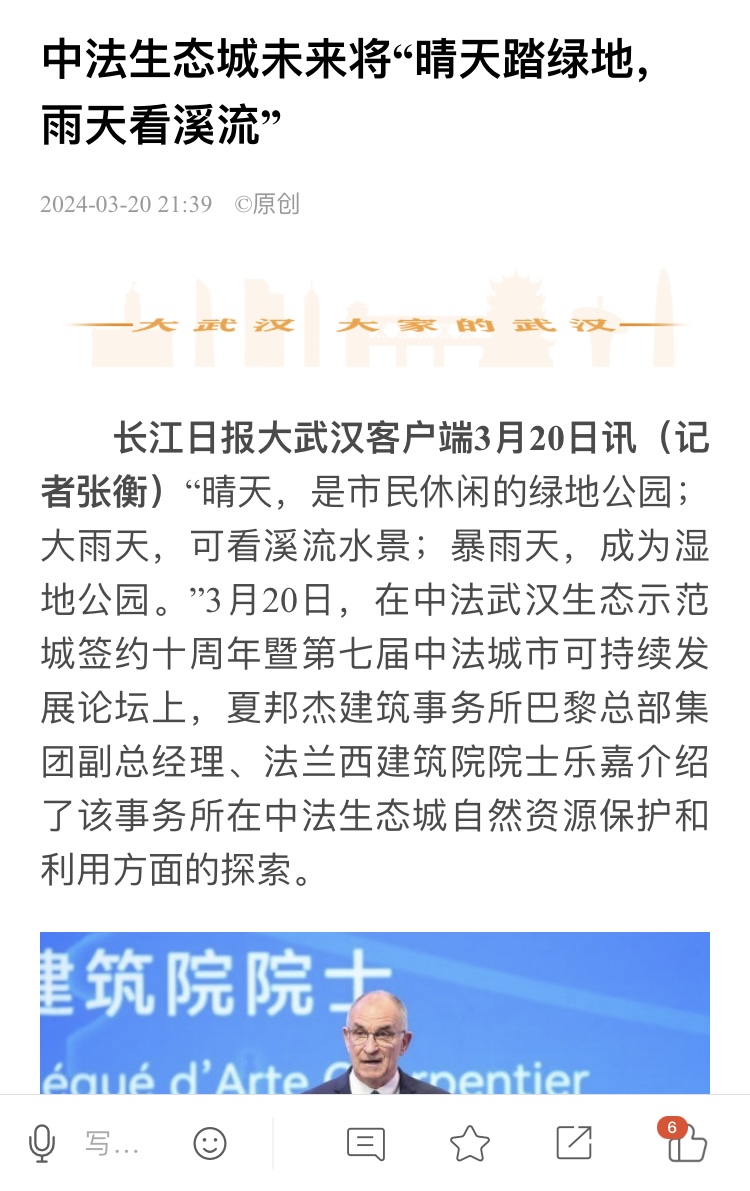View the article comments
This screenshot has width=750, height=1191.
(366, 1143)
